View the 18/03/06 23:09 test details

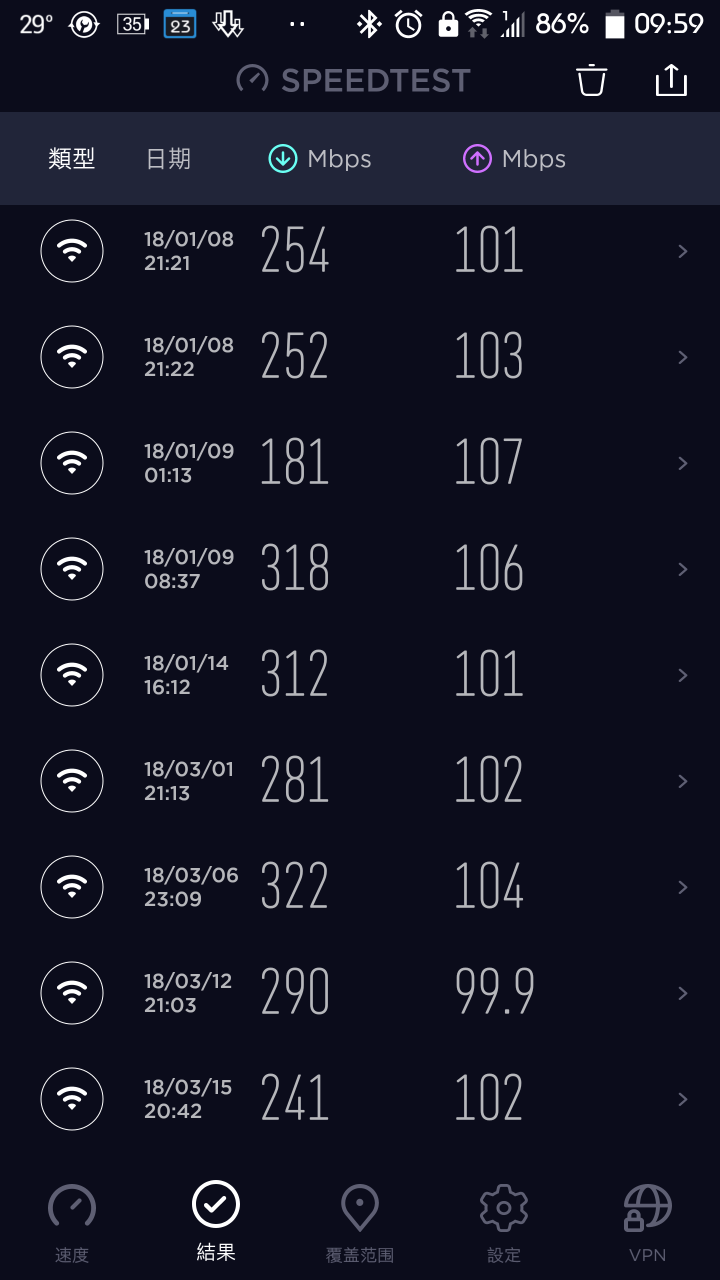(360, 887)
